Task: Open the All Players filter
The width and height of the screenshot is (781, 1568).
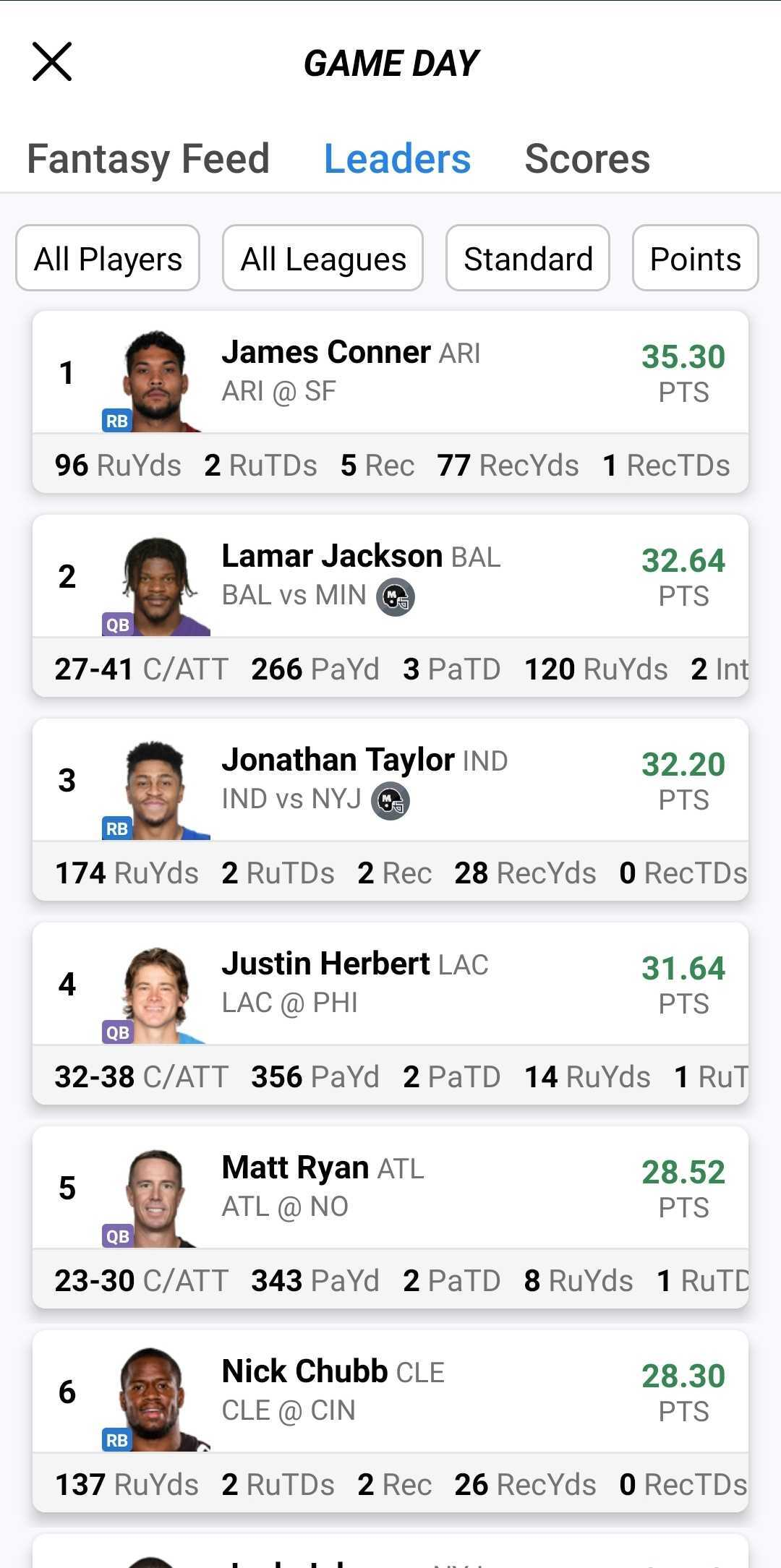Action: 108,258
